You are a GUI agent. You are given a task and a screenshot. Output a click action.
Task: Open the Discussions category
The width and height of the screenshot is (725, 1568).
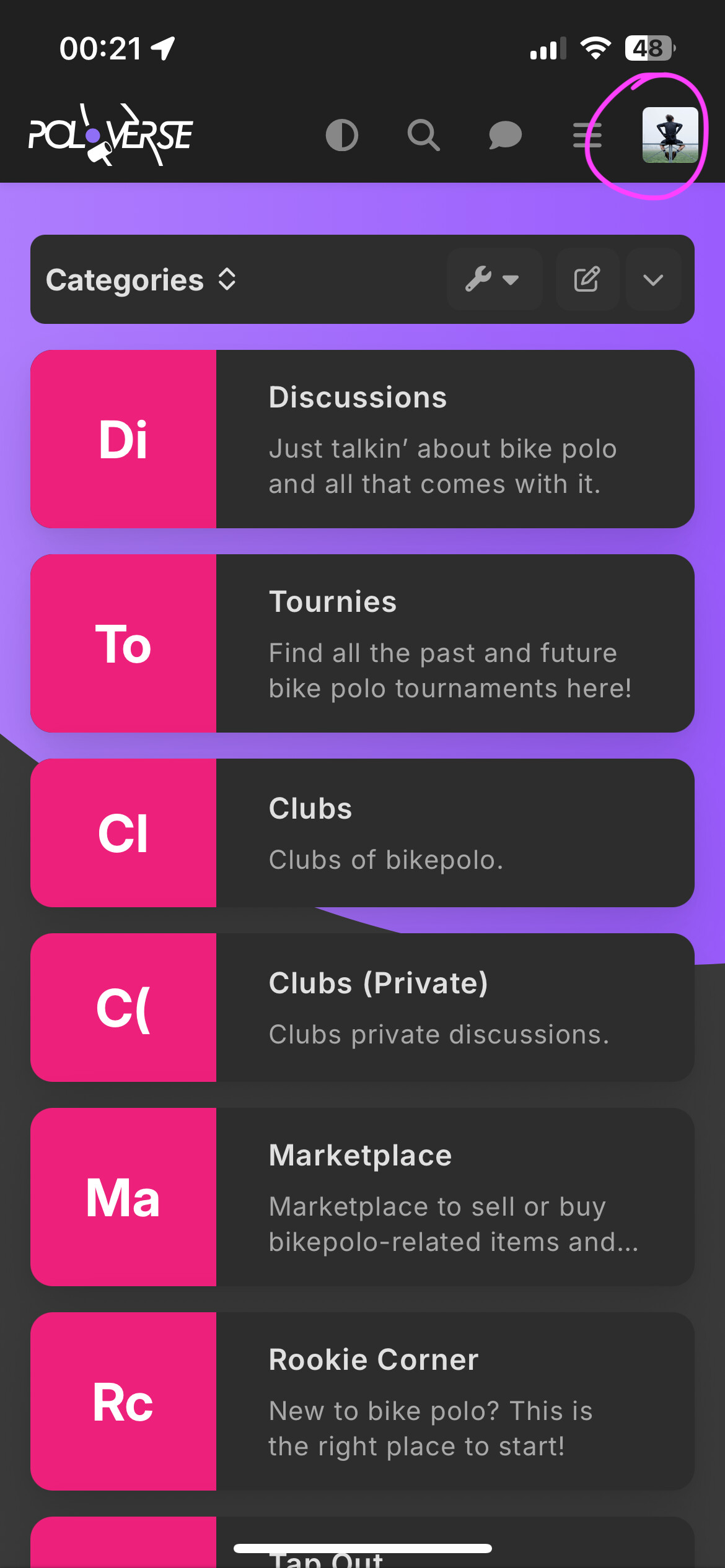pos(362,439)
